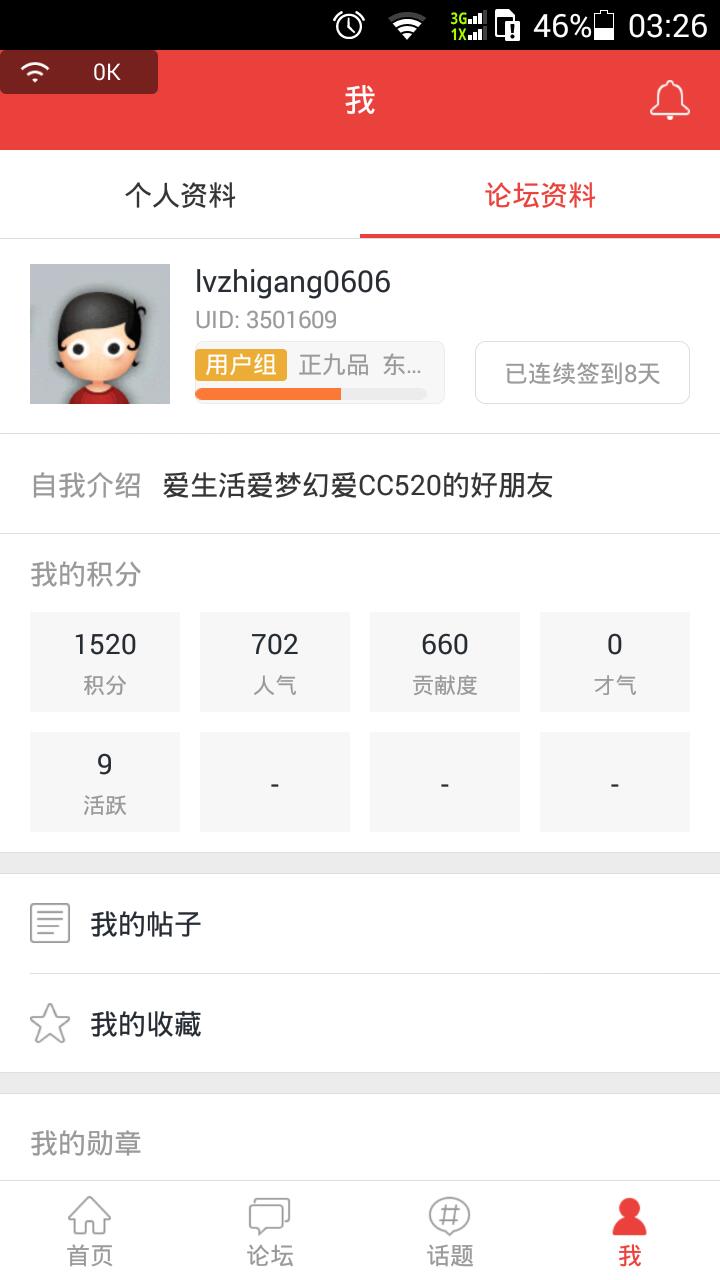Open the notifications bell

669,100
